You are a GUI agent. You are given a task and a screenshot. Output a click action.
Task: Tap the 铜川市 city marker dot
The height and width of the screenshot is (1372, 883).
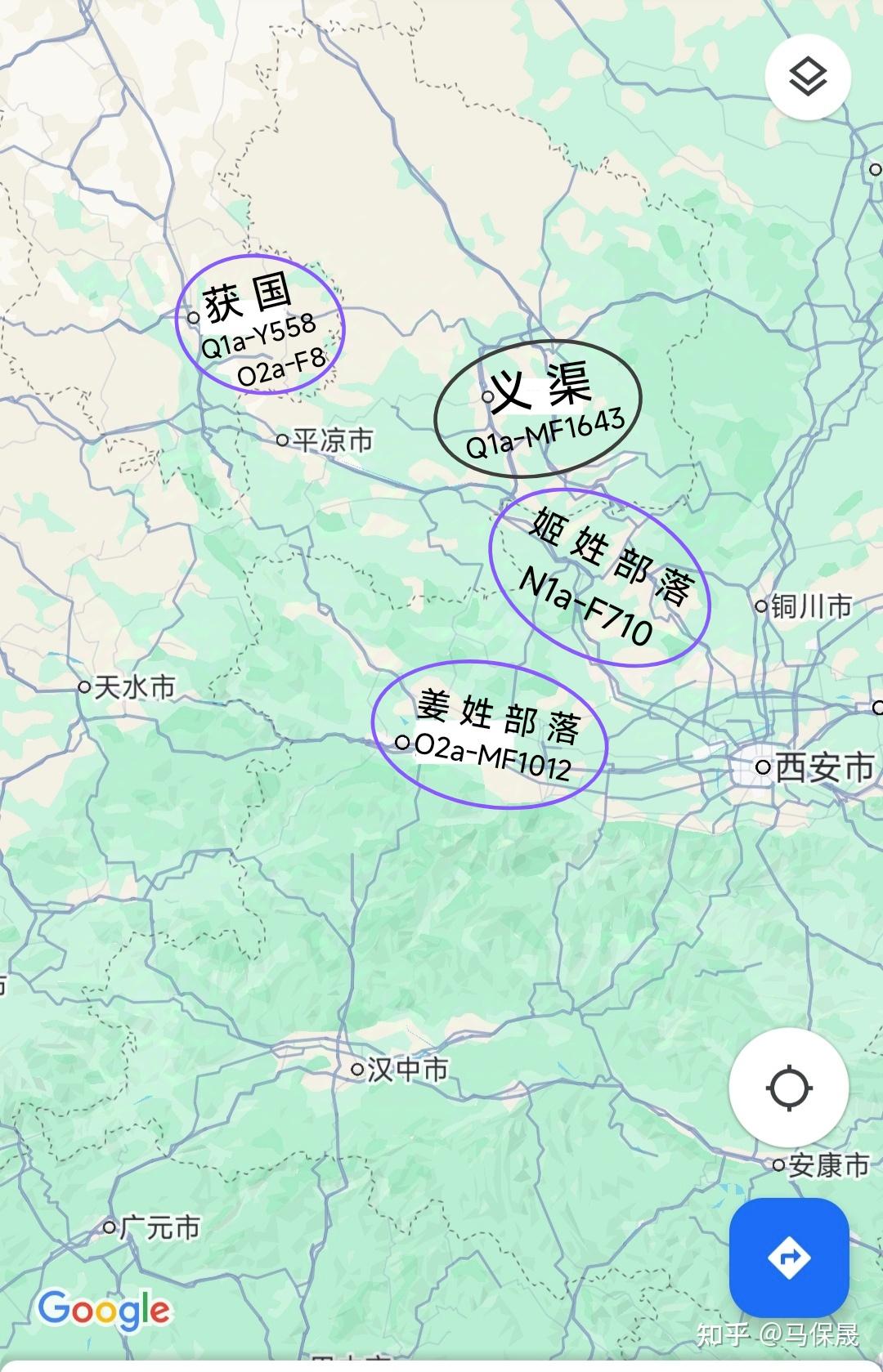point(760,607)
